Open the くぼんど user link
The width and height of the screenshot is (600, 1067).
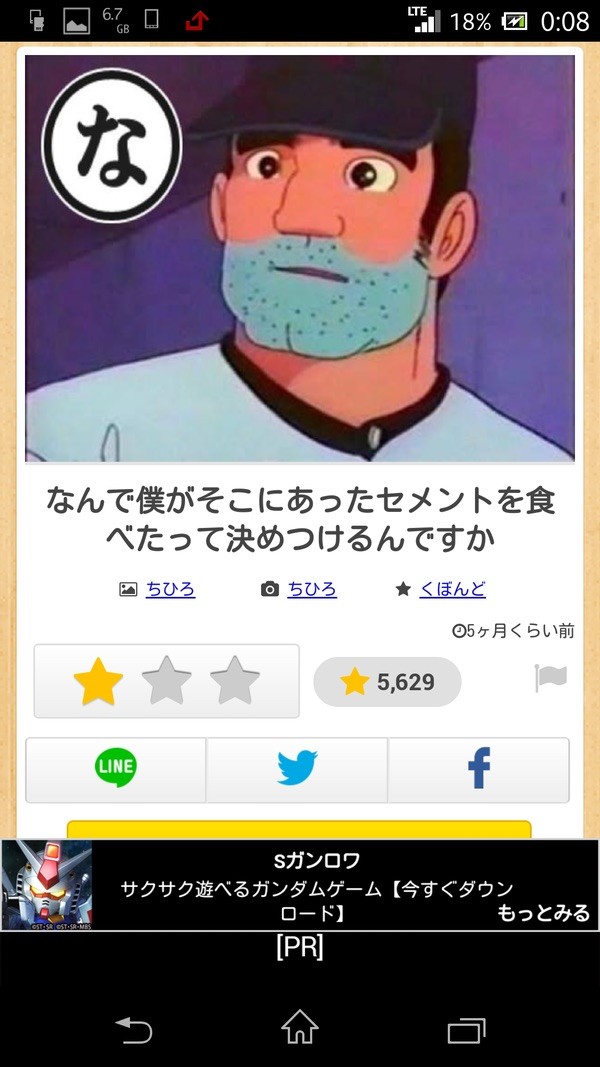[452, 589]
